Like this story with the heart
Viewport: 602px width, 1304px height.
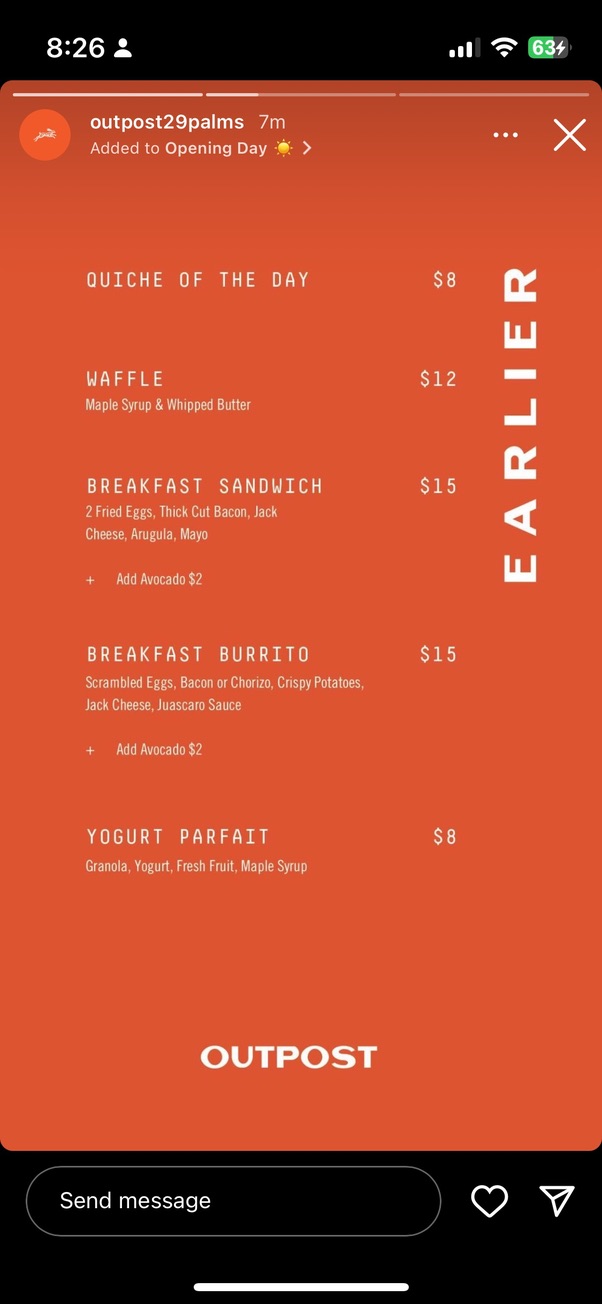(x=489, y=1200)
